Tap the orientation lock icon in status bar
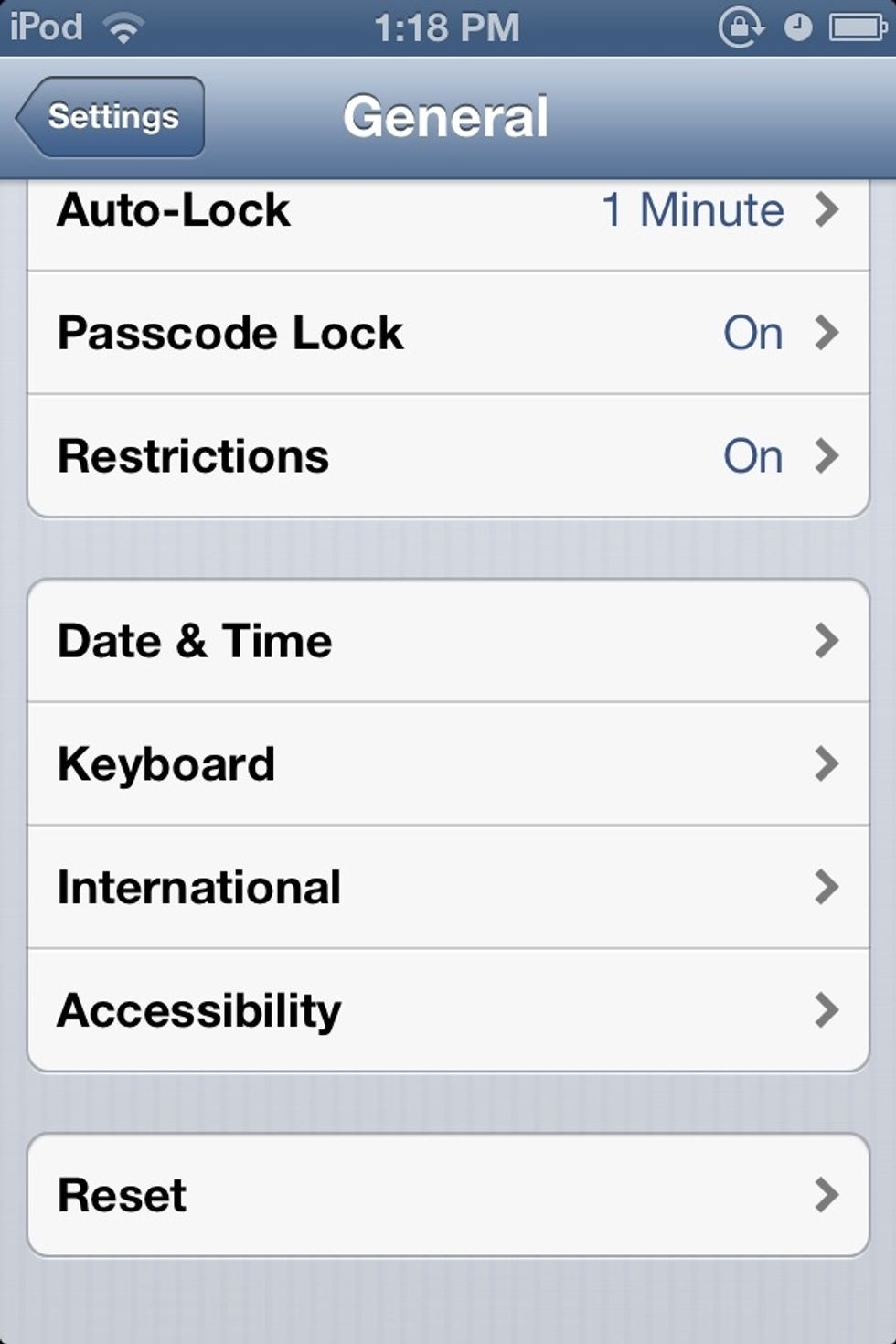The height and width of the screenshot is (1344, 896). point(742,26)
